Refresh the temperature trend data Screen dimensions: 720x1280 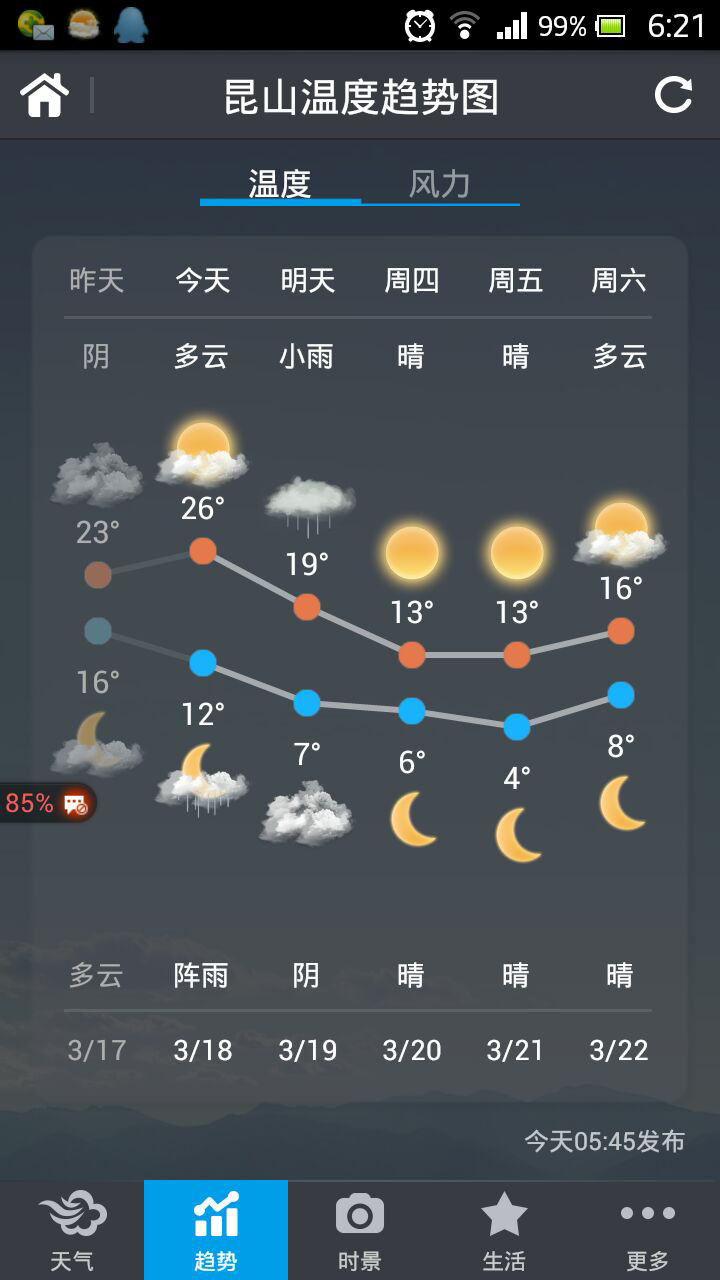click(x=673, y=96)
